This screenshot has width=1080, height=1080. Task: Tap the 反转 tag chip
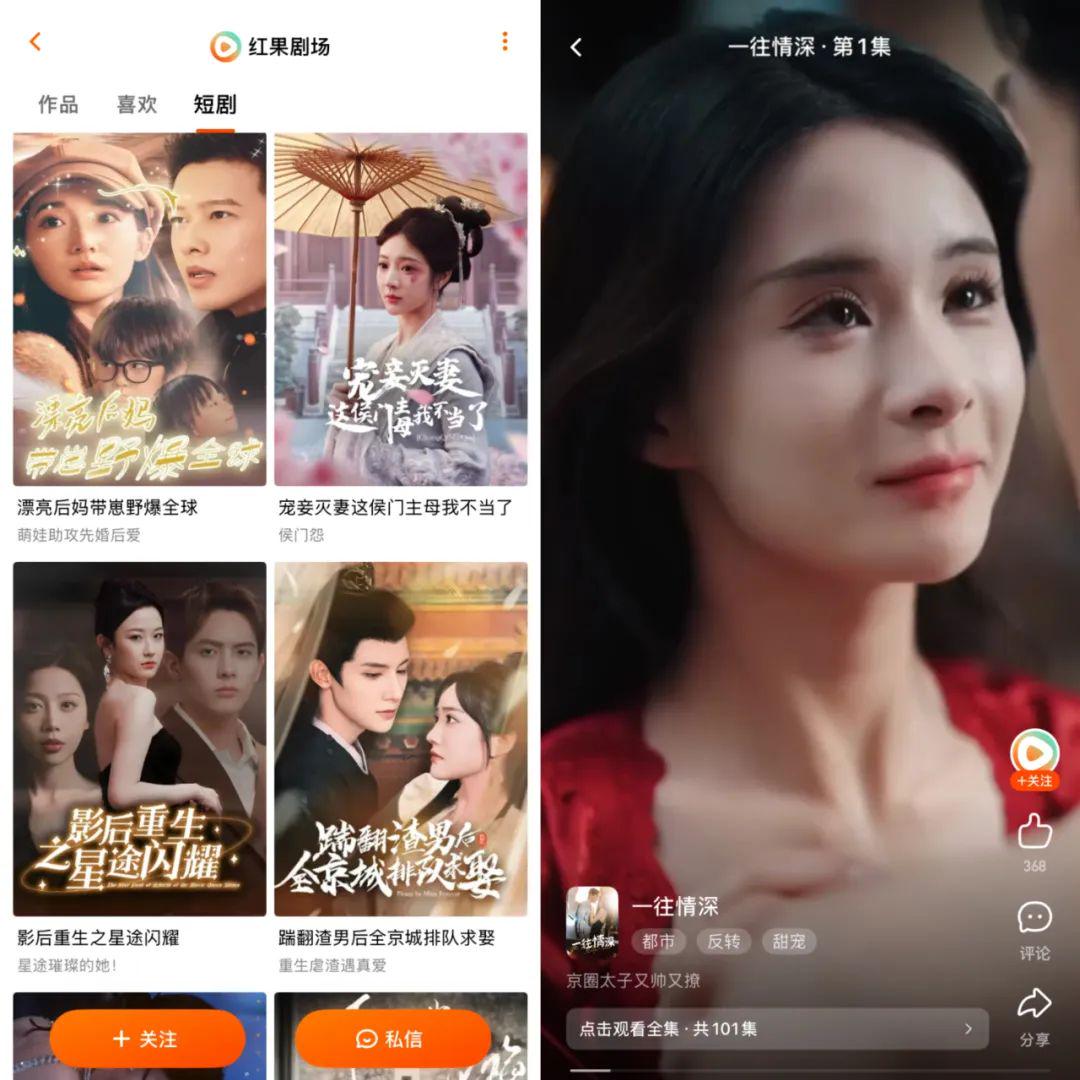pos(723,942)
